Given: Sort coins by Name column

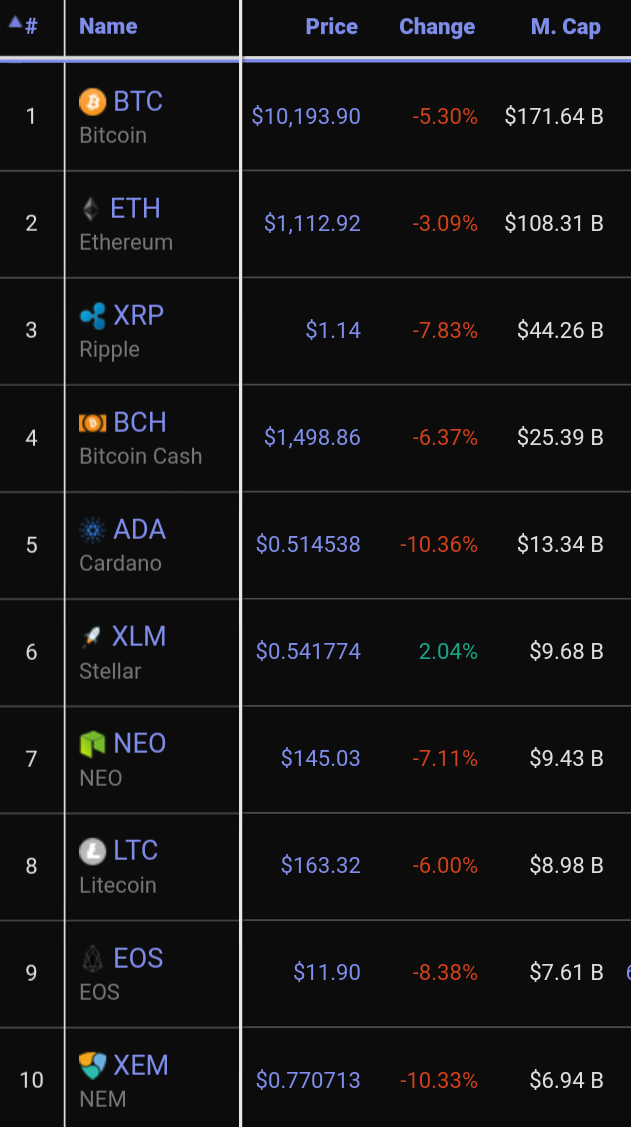Looking at the screenshot, I should click(x=108, y=26).
